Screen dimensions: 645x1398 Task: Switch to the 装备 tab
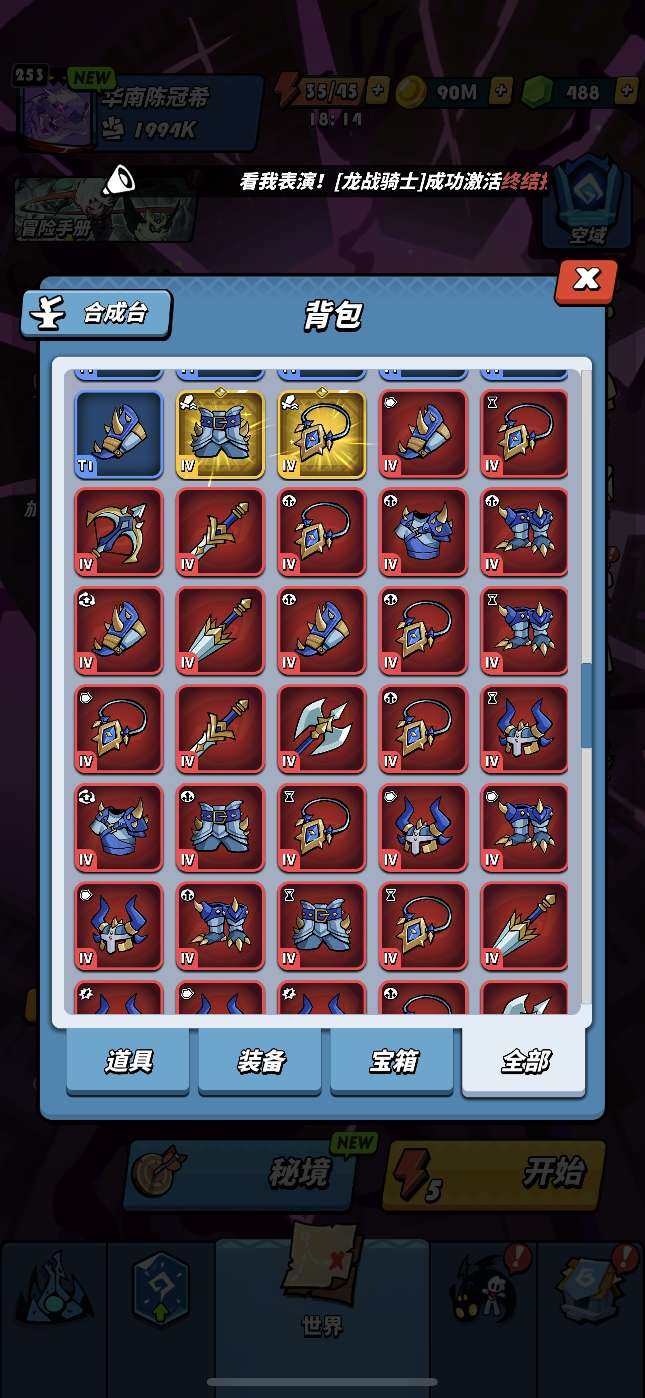pos(260,1061)
